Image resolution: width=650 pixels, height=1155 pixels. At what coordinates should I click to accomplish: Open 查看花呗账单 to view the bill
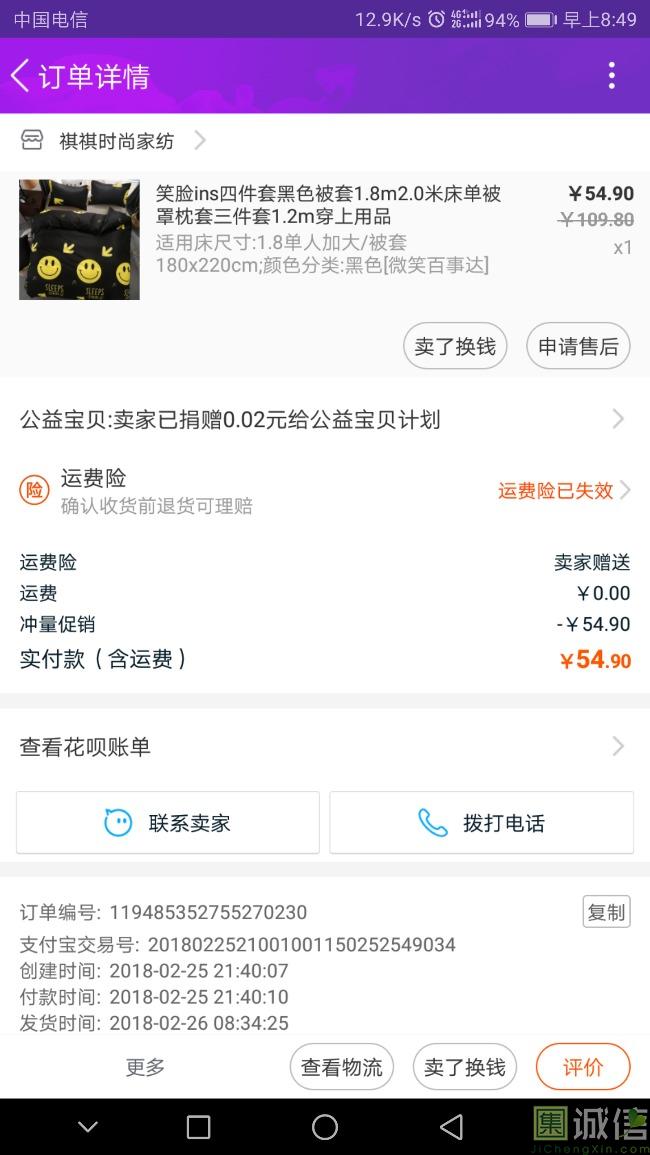click(324, 747)
